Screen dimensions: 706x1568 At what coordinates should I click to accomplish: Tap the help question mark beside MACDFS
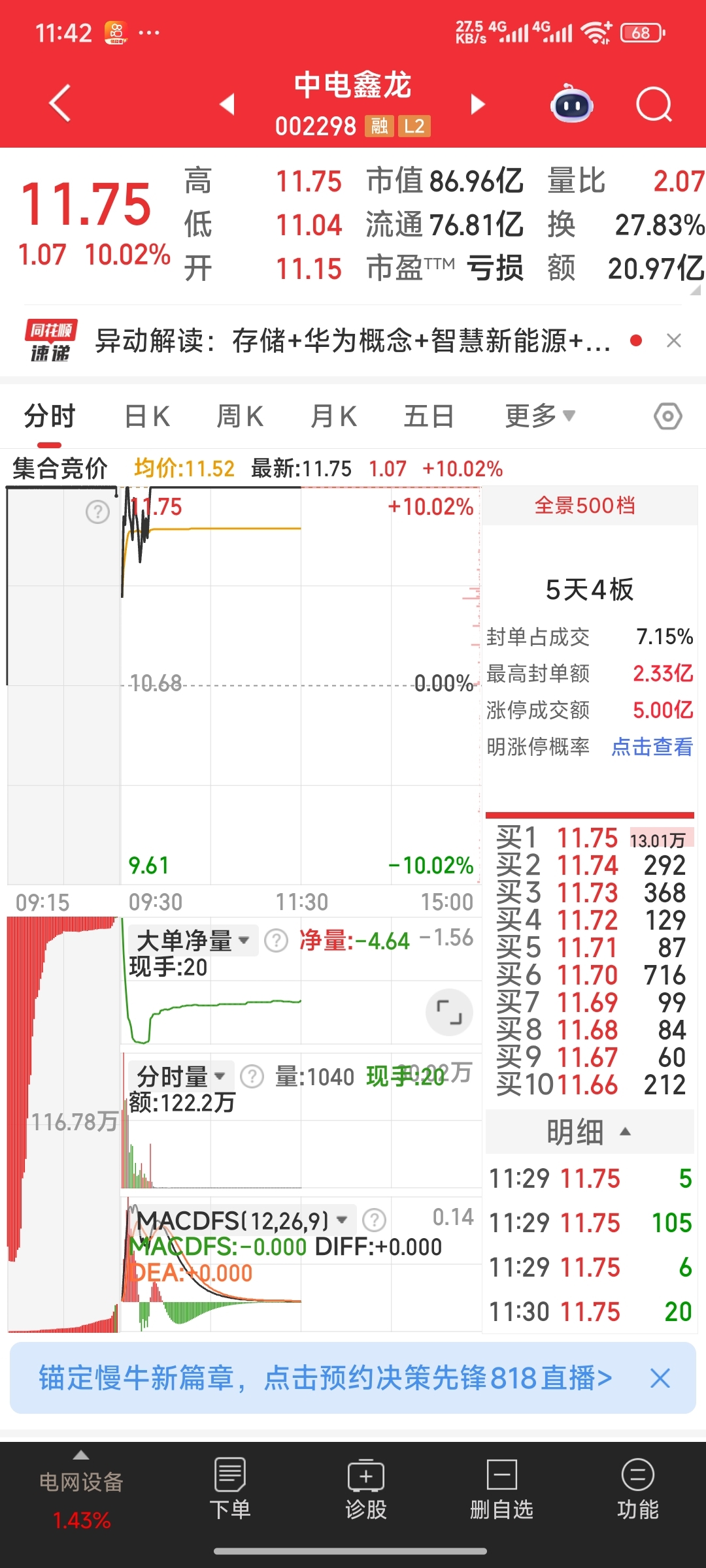[x=375, y=1218]
